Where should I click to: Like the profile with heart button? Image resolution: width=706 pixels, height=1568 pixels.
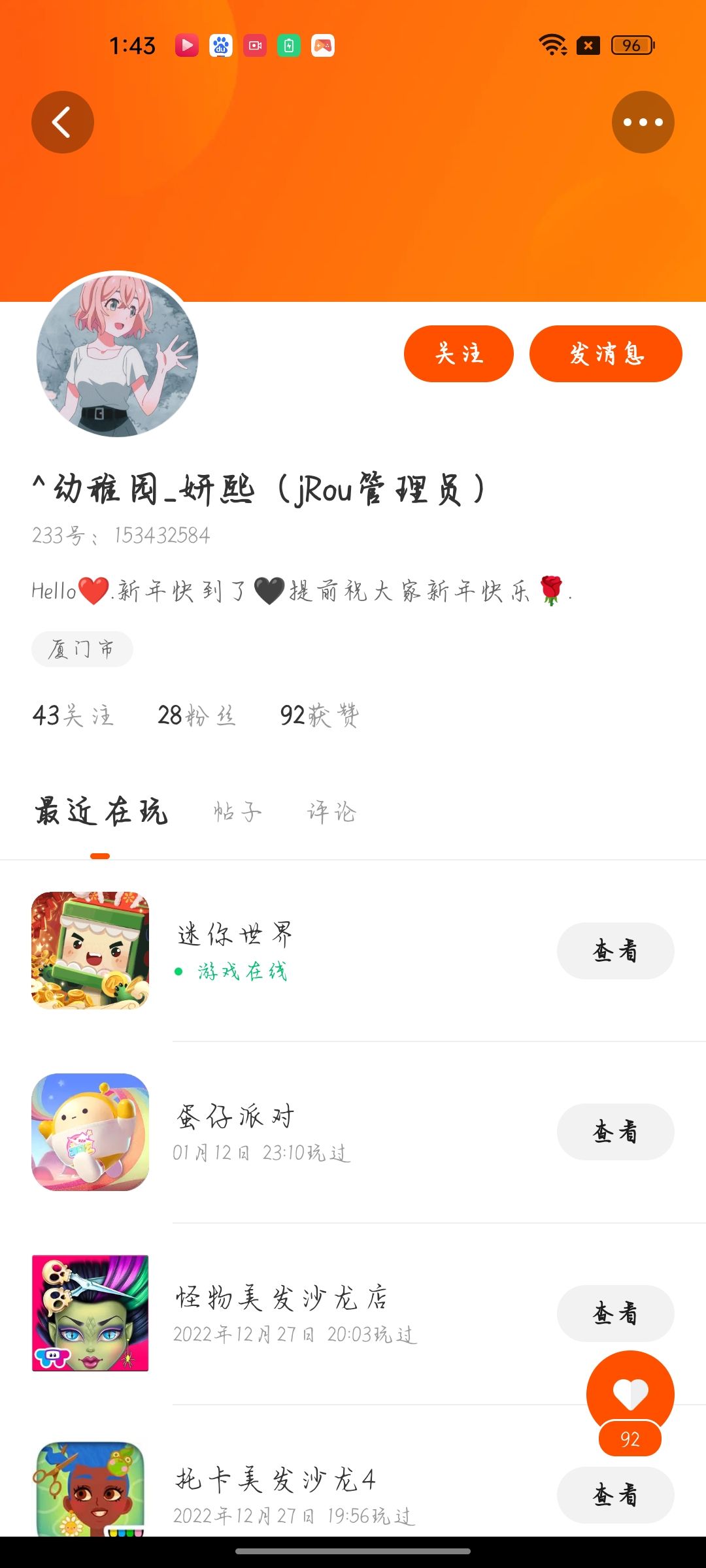point(630,1393)
